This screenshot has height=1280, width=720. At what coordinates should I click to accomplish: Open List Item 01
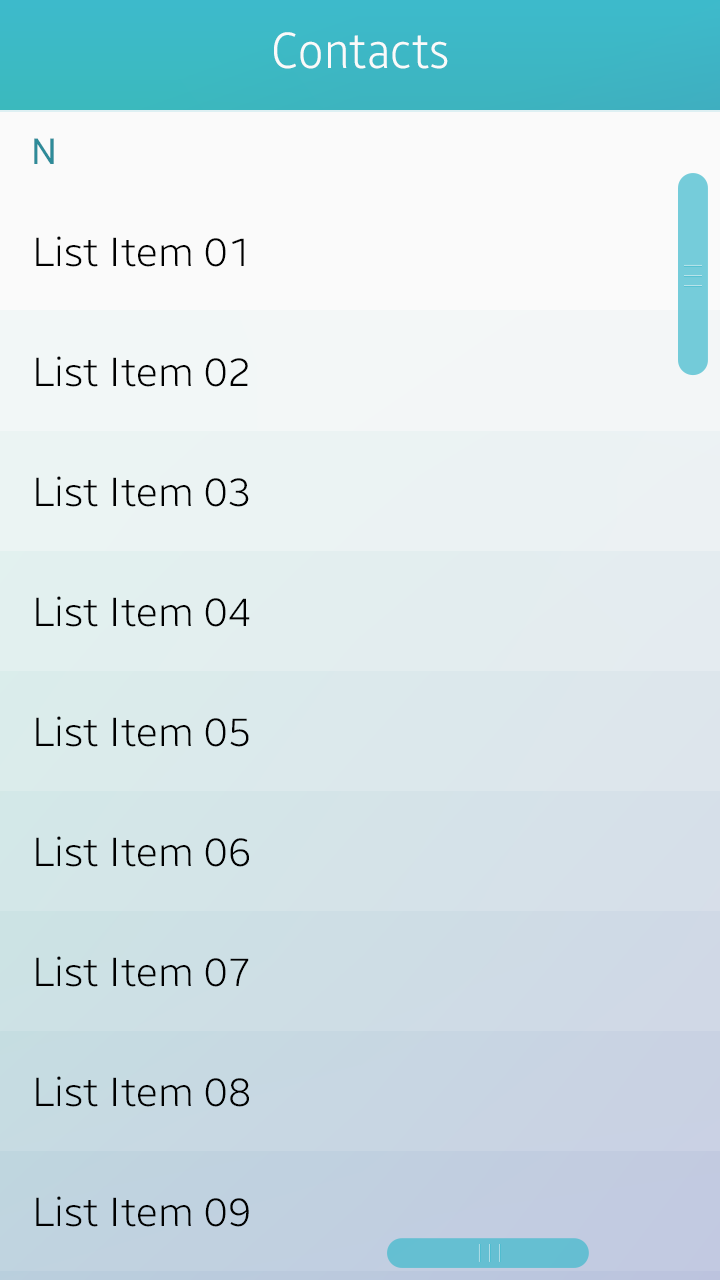point(141,252)
